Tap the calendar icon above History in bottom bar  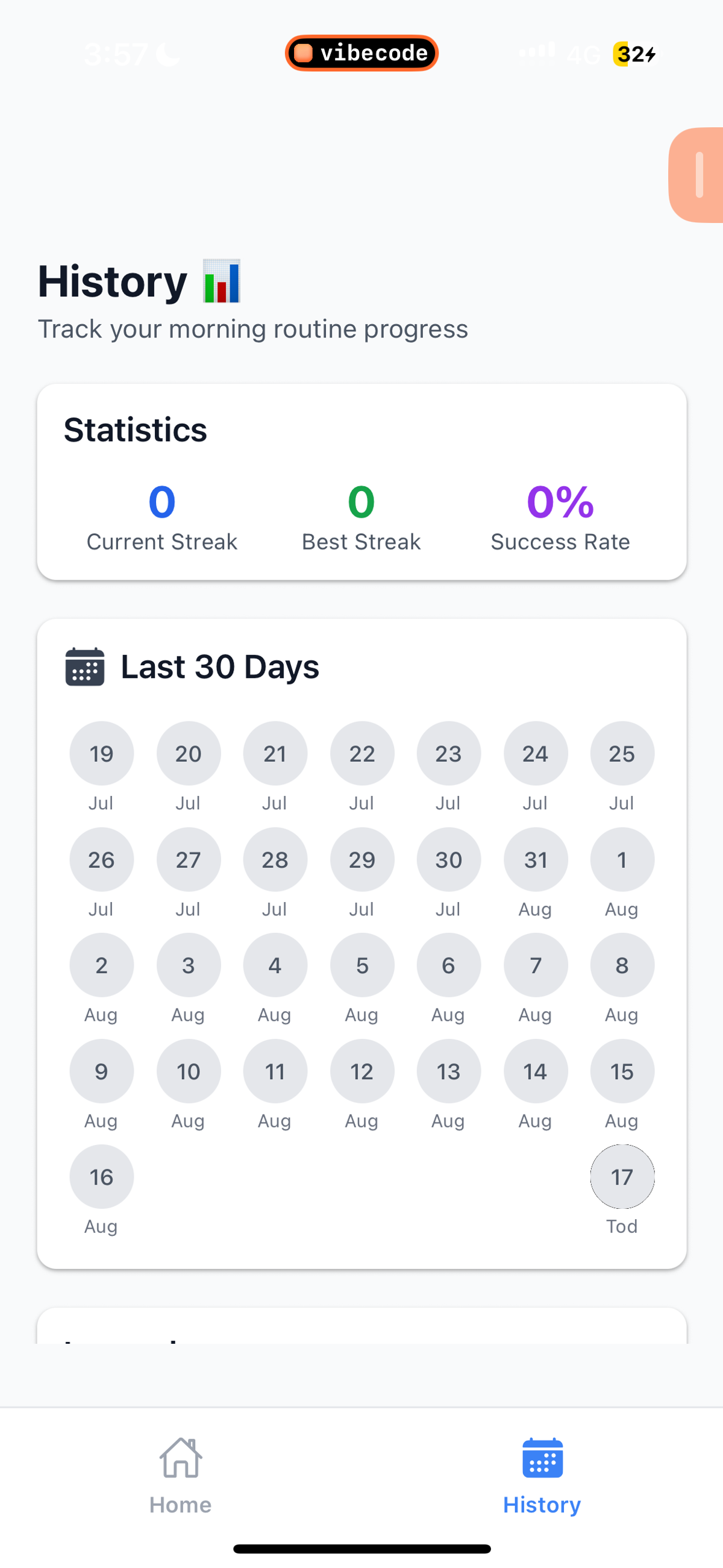(x=541, y=1460)
